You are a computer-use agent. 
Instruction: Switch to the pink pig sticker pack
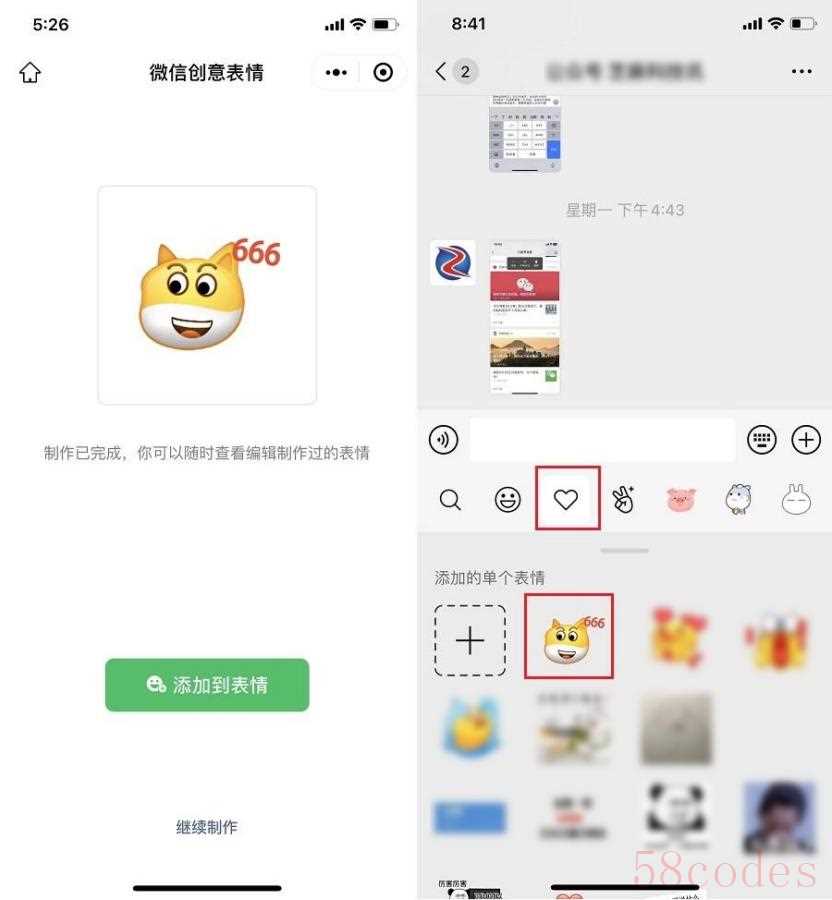(x=681, y=500)
